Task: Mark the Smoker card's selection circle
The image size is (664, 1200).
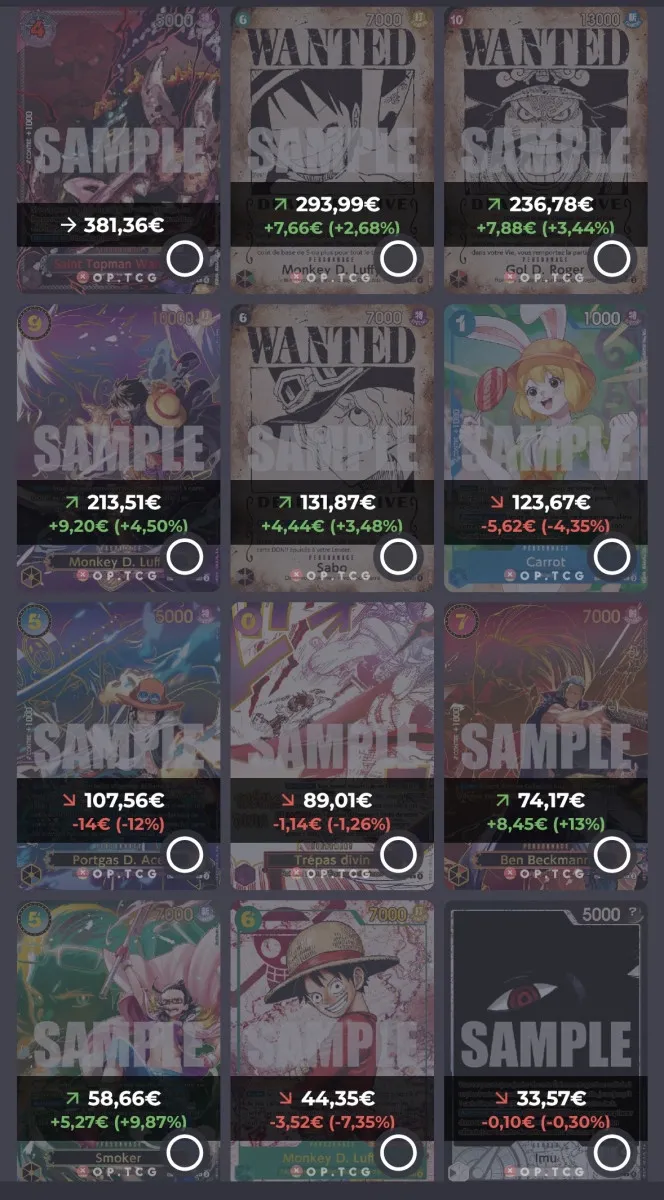Action: point(185,1152)
